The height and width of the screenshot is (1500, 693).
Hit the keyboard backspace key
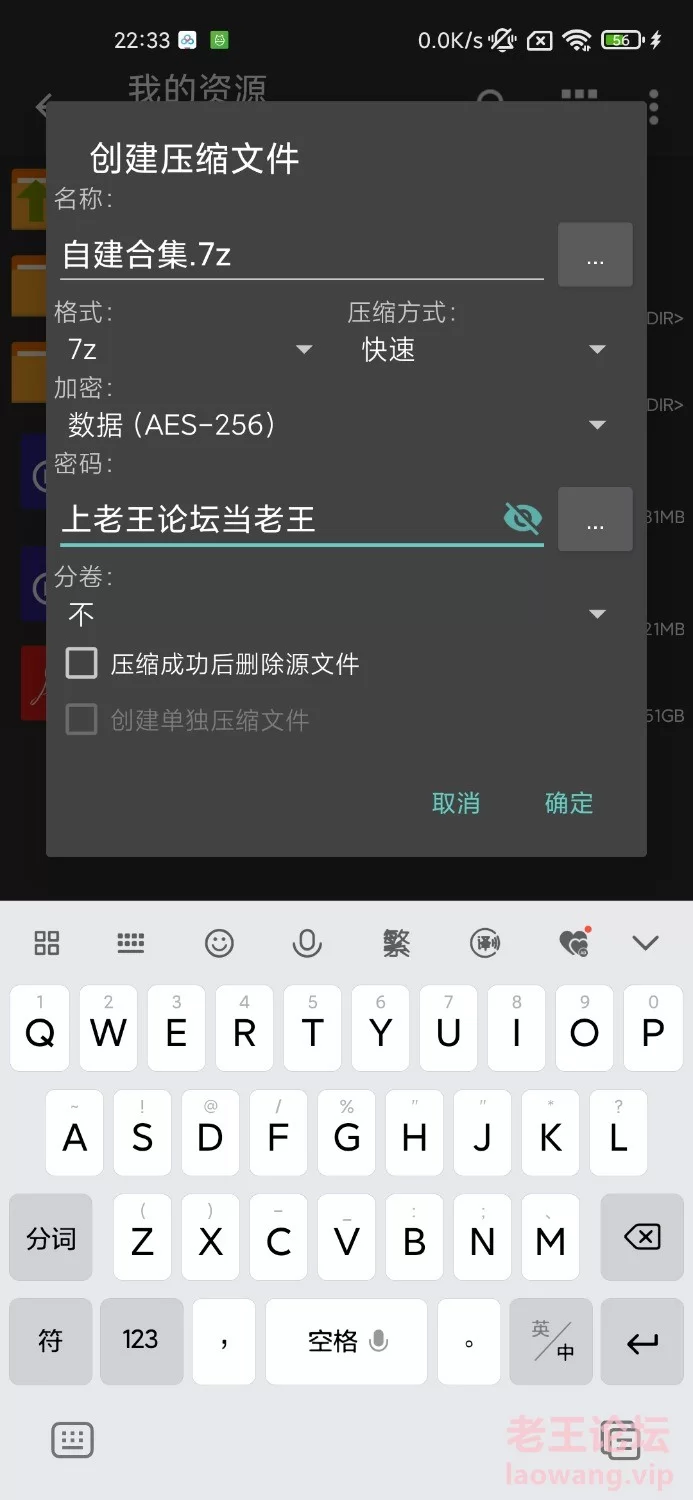642,1239
